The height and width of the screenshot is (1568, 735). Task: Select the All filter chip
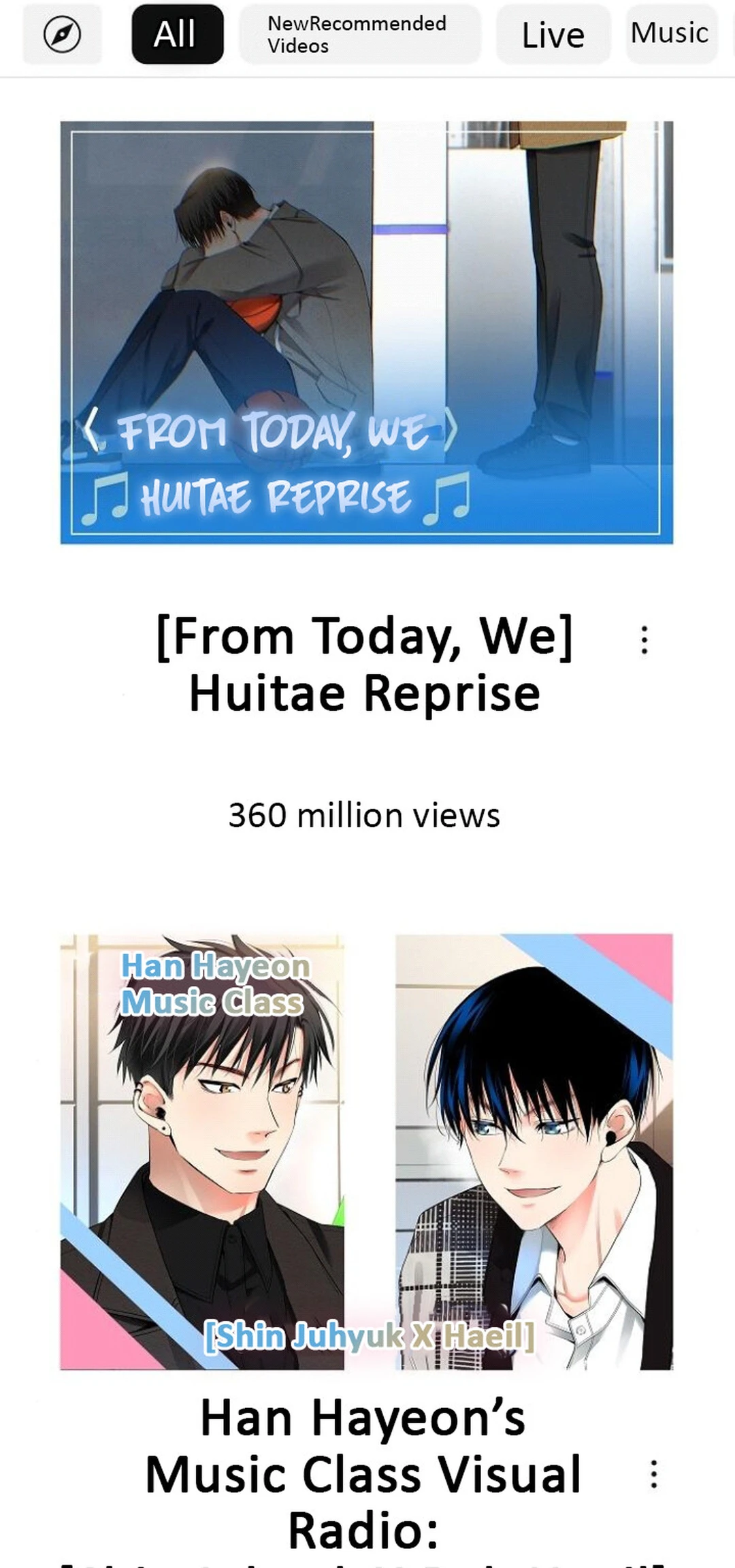coord(177,34)
